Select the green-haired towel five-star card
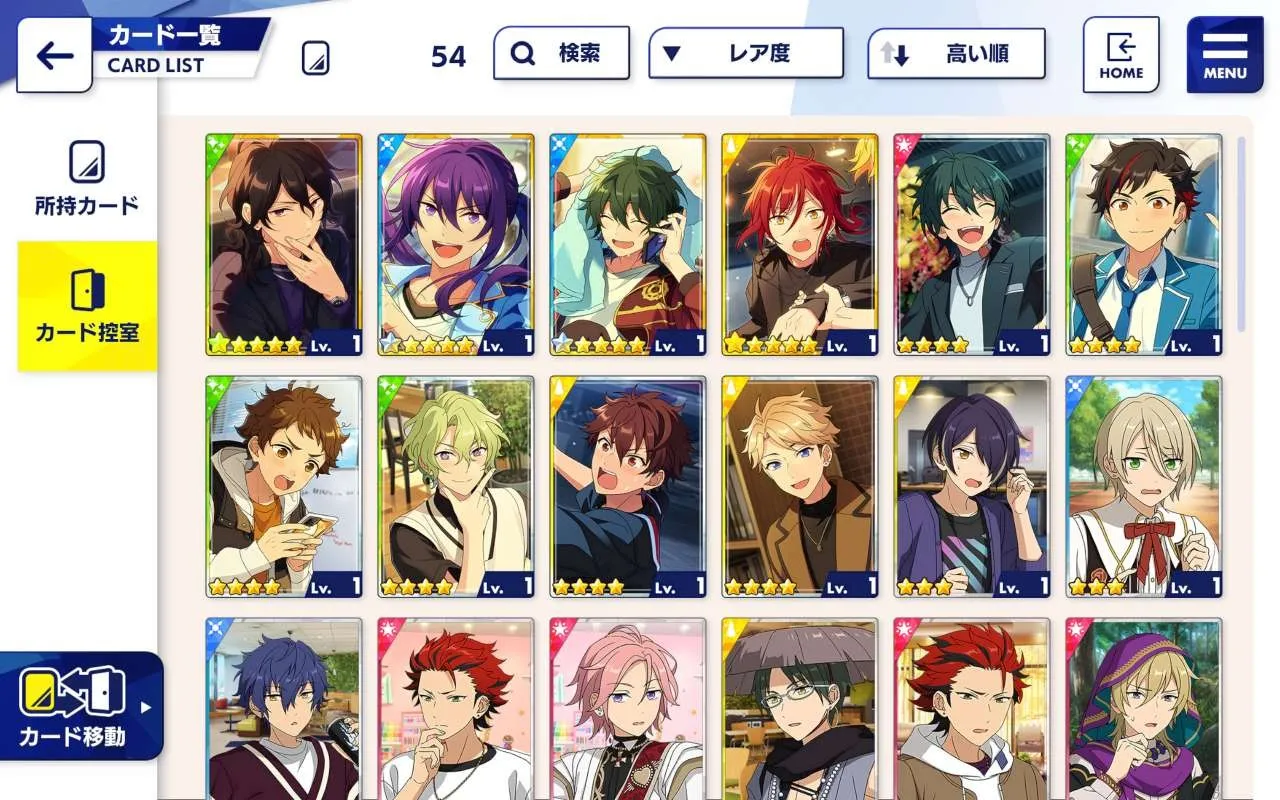Screen dimensions: 1280x800 pos(628,245)
